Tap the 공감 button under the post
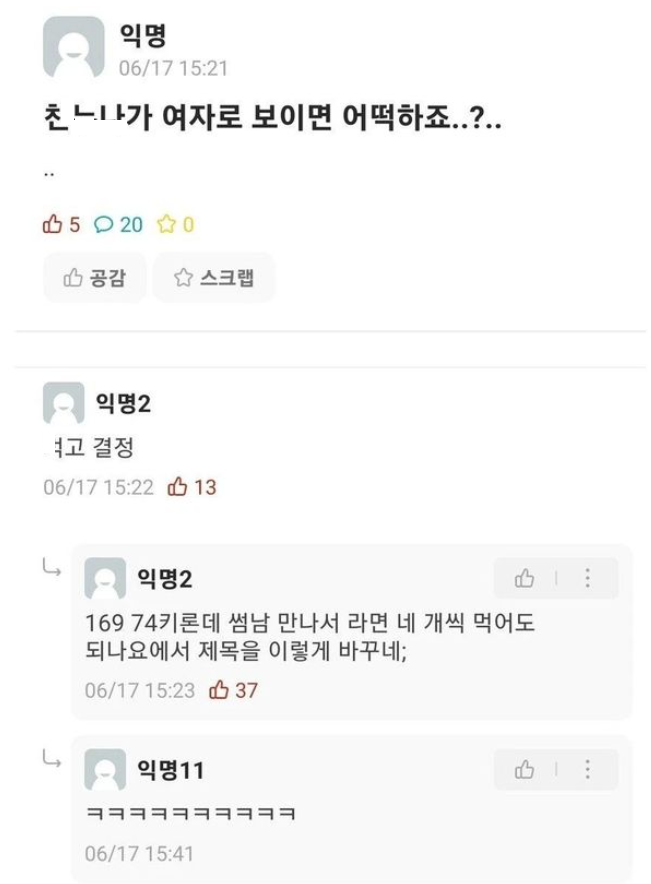 95,278
